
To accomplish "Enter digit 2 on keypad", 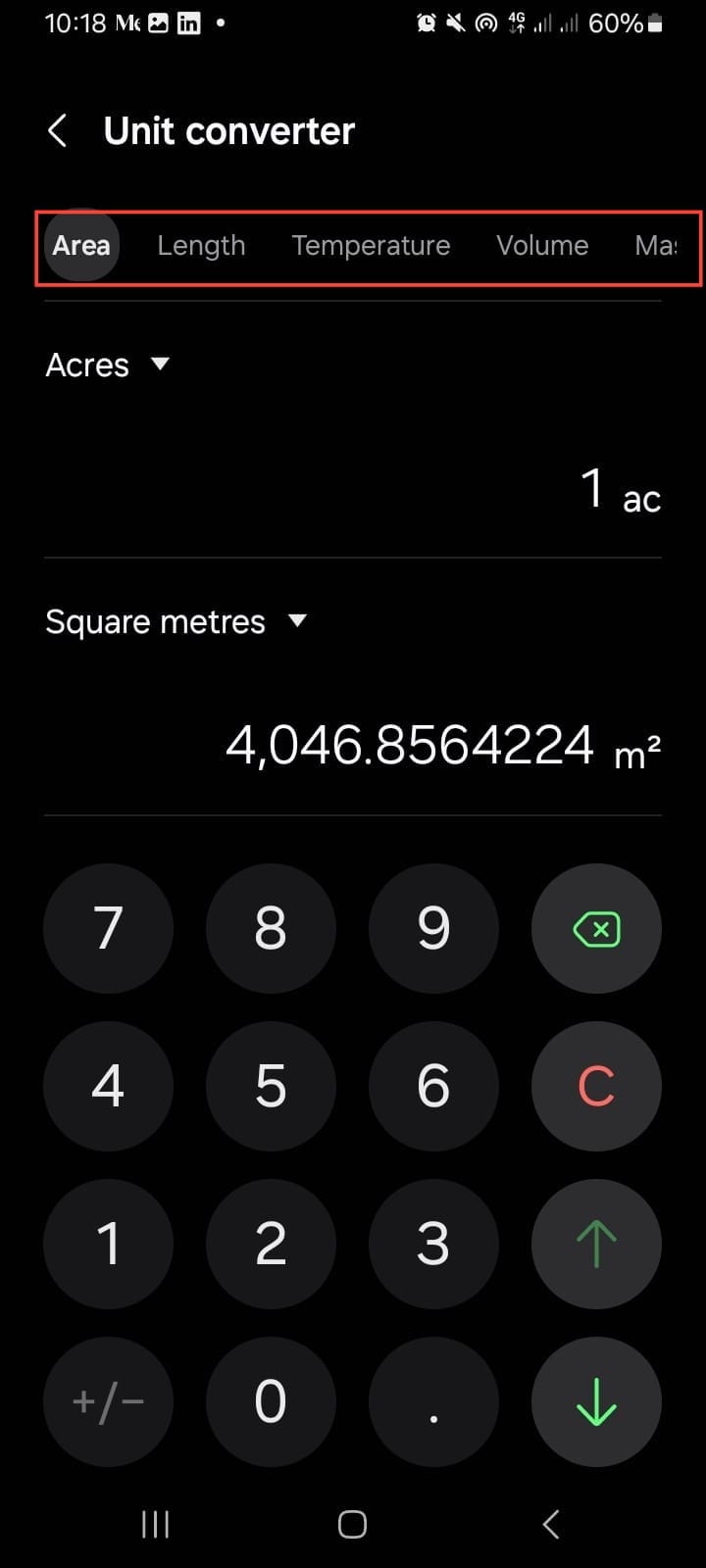I will click(x=271, y=1244).
